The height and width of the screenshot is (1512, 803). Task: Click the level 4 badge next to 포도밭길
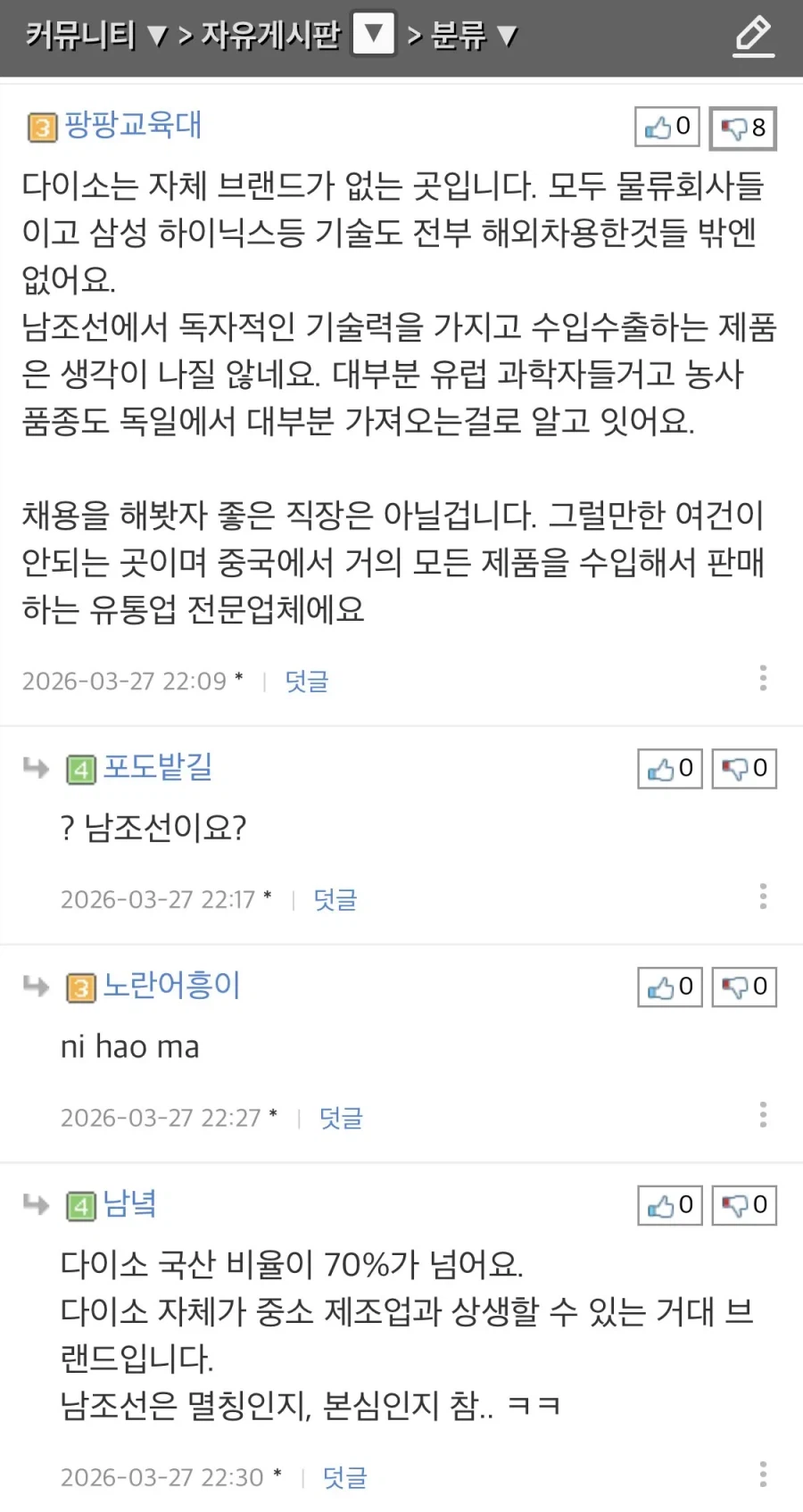coord(80,768)
